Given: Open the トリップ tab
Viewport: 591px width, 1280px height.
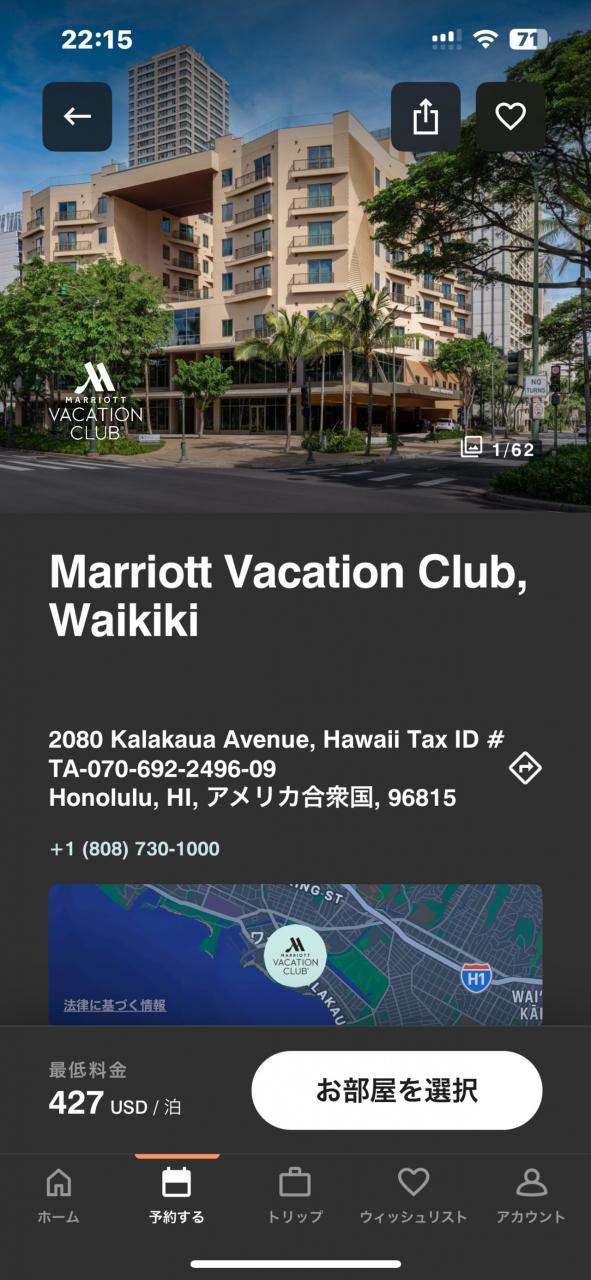Looking at the screenshot, I should [x=295, y=1195].
